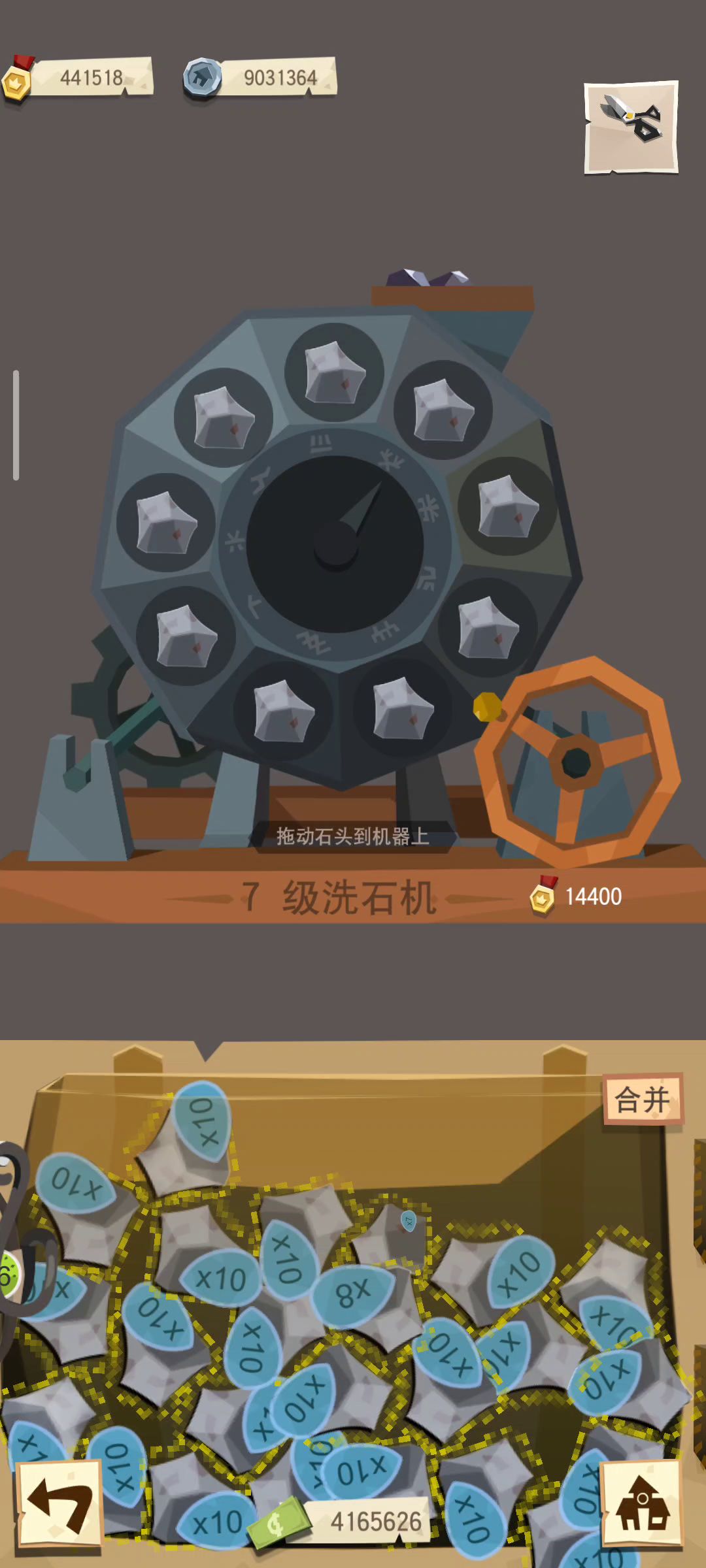Screen dimensions: 706x1568
Task: Open the pliers tool card
Action: pyautogui.click(x=631, y=127)
